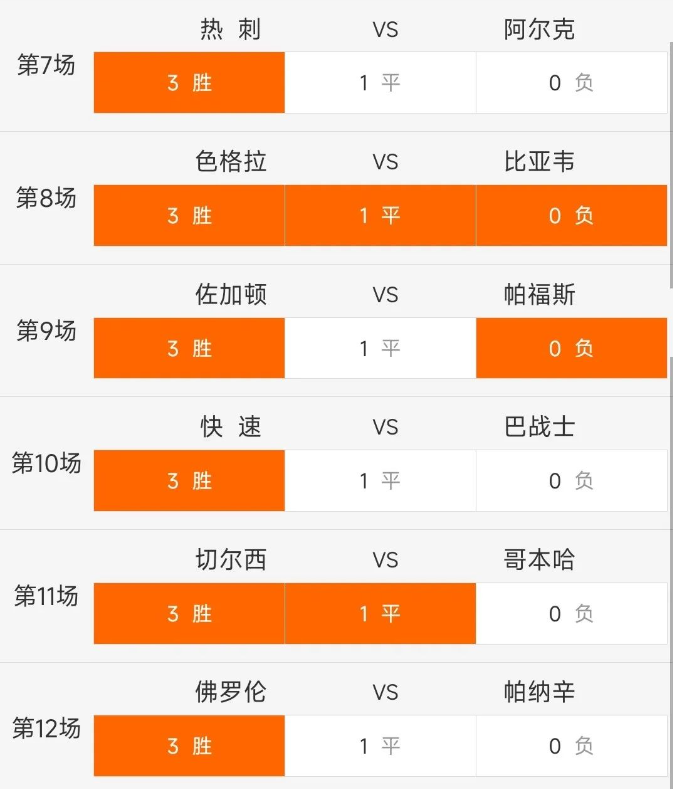Screen dimensions: 673x789
Task: Pick 0 负 for 佛罗伦 vs 帕纳辛
Action: click(x=571, y=746)
